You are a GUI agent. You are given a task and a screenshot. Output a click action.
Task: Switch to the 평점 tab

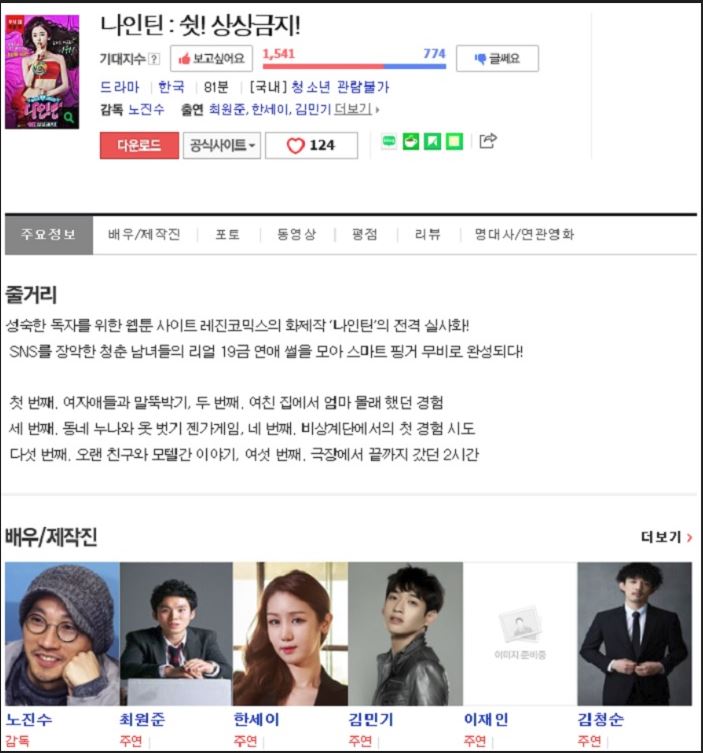tap(365, 235)
